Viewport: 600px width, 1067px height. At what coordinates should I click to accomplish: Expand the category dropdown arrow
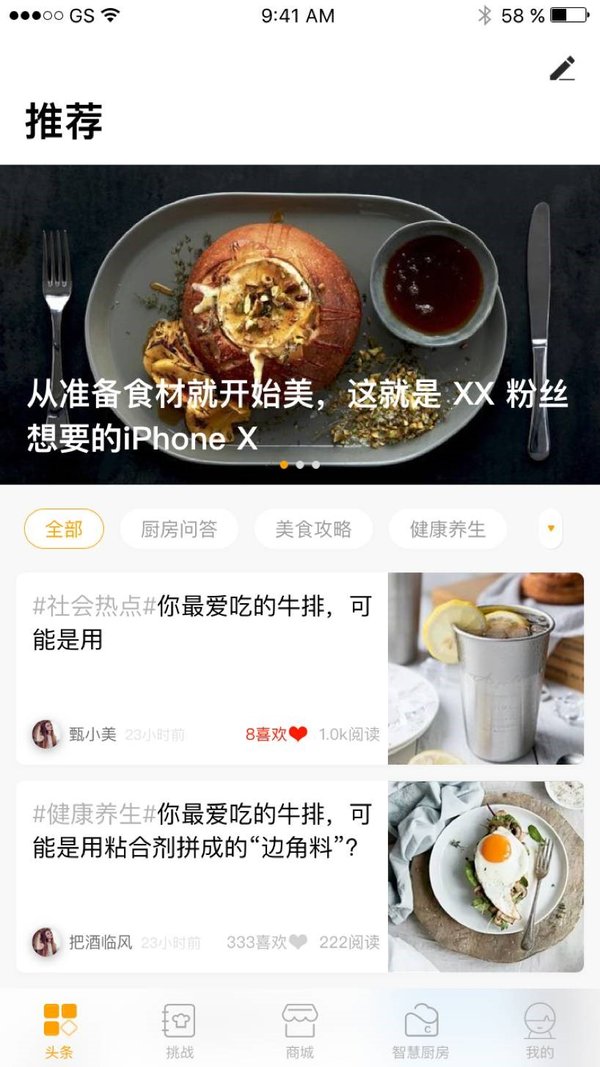coord(550,529)
